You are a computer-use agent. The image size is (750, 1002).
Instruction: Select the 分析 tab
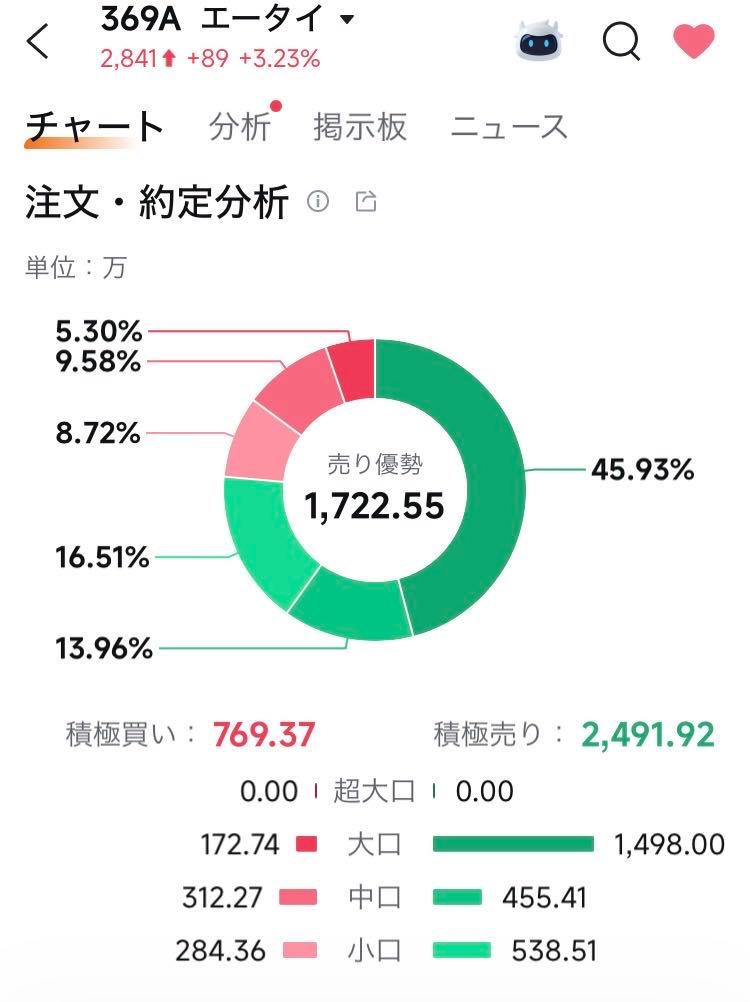[x=242, y=127]
